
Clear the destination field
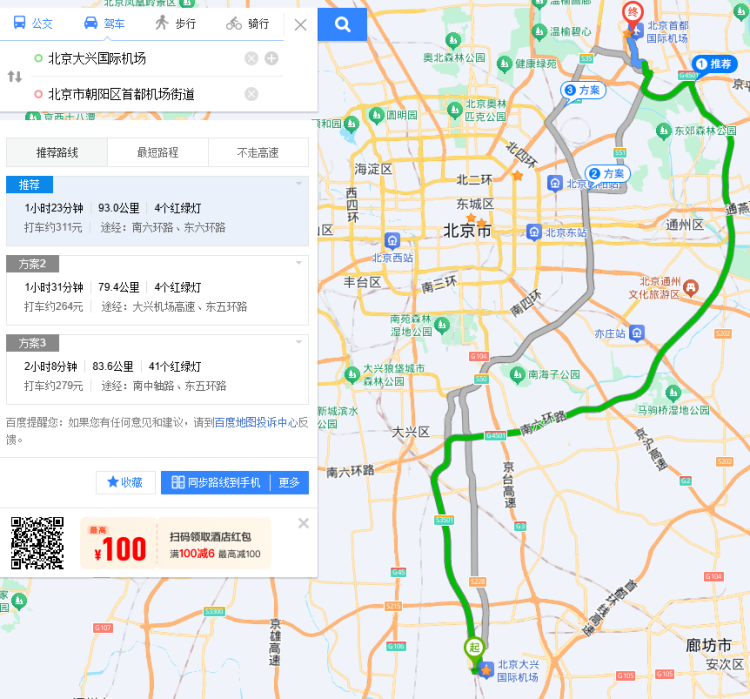pyautogui.click(x=251, y=94)
